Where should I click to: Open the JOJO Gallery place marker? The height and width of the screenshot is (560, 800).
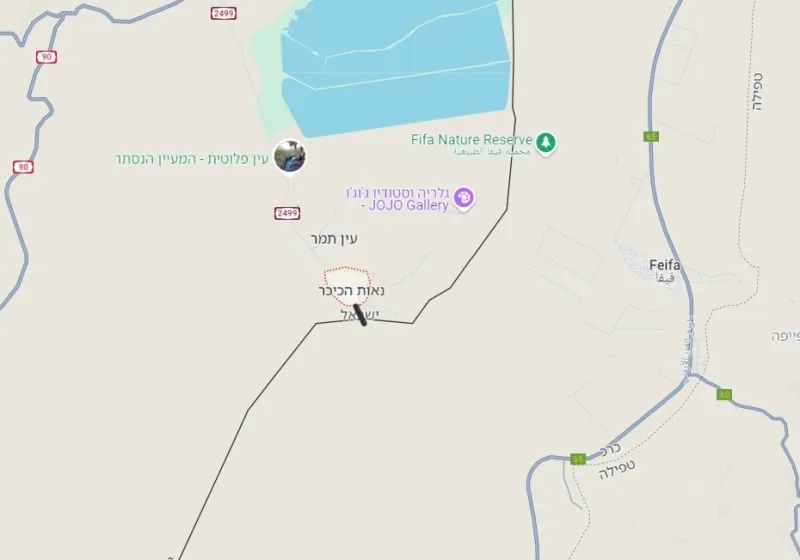point(464,199)
